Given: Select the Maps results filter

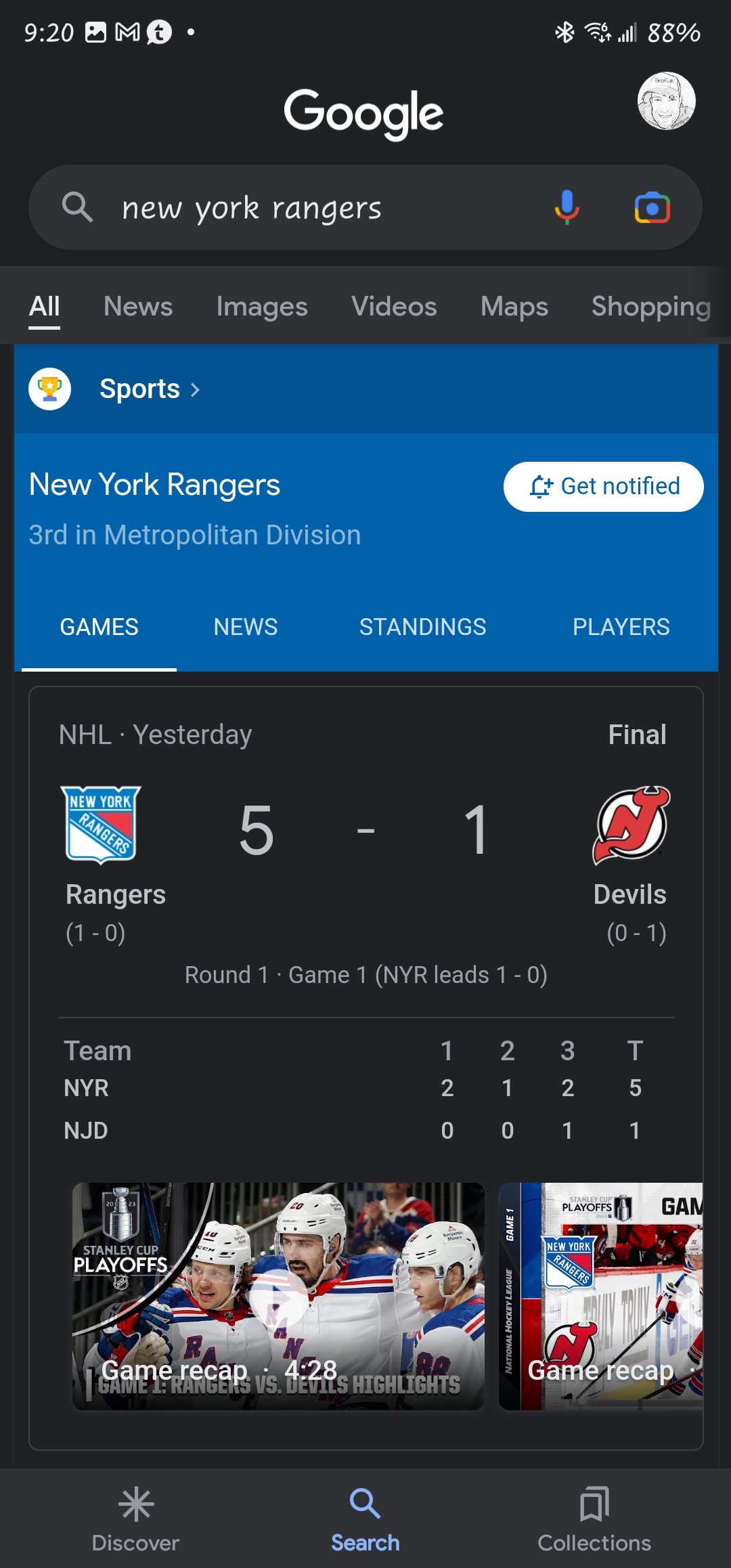Looking at the screenshot, I should click(x=514, y=307).
